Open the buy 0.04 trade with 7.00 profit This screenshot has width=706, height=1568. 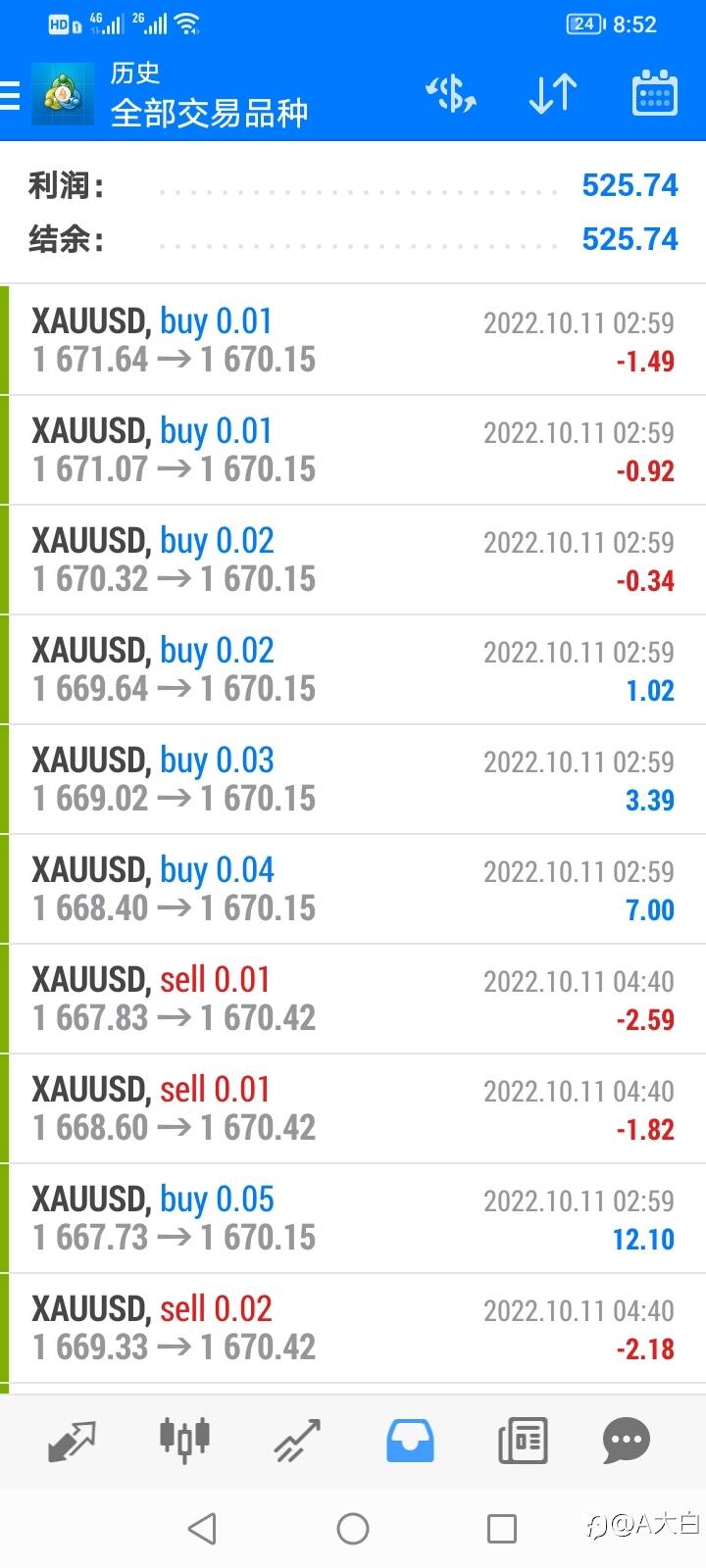click(x=353, y=889)
